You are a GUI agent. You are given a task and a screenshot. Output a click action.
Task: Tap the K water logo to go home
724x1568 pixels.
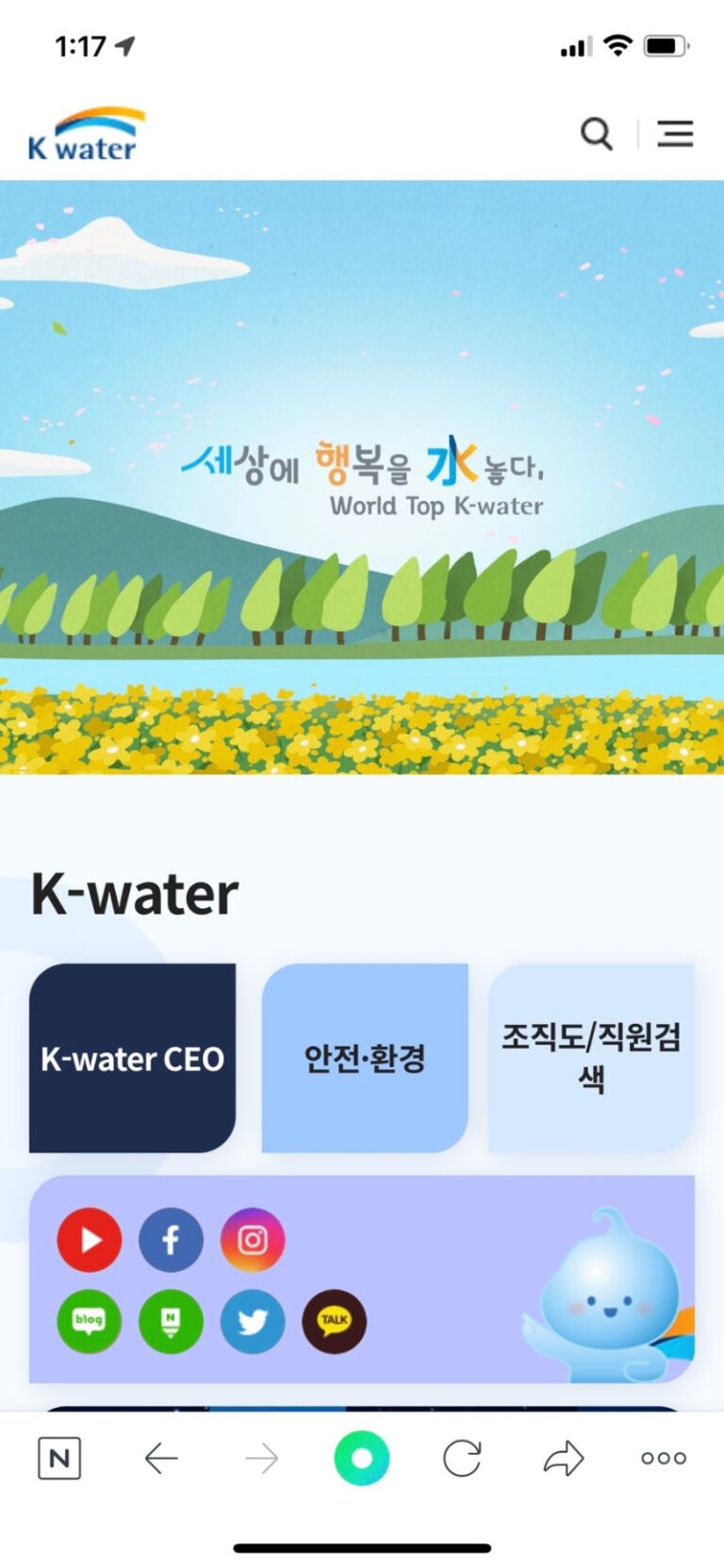click(85, 135)
